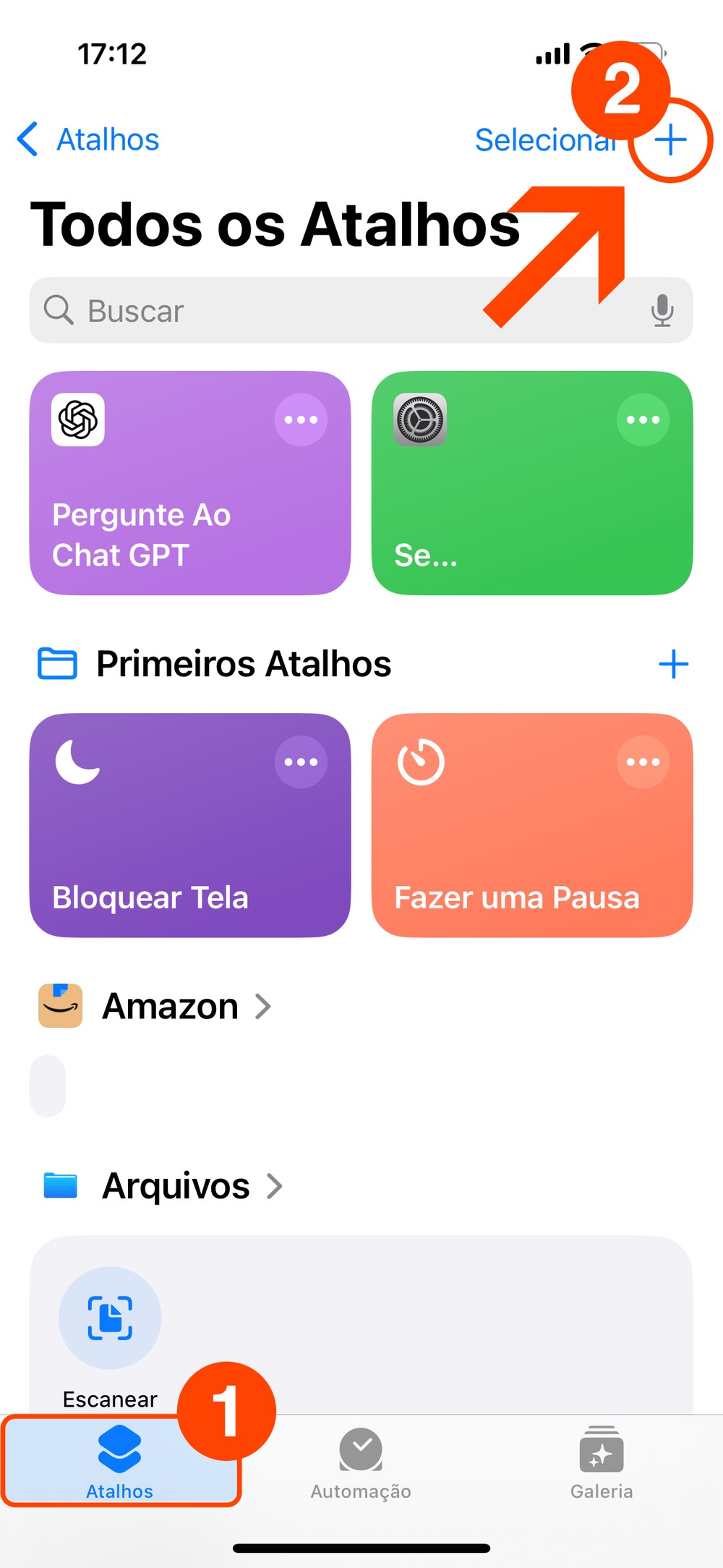Image resolution: width=723 pixels, height=1568 pixels.
Task: Create a new shortcut with the top plus icon
Action: point(671,140)
